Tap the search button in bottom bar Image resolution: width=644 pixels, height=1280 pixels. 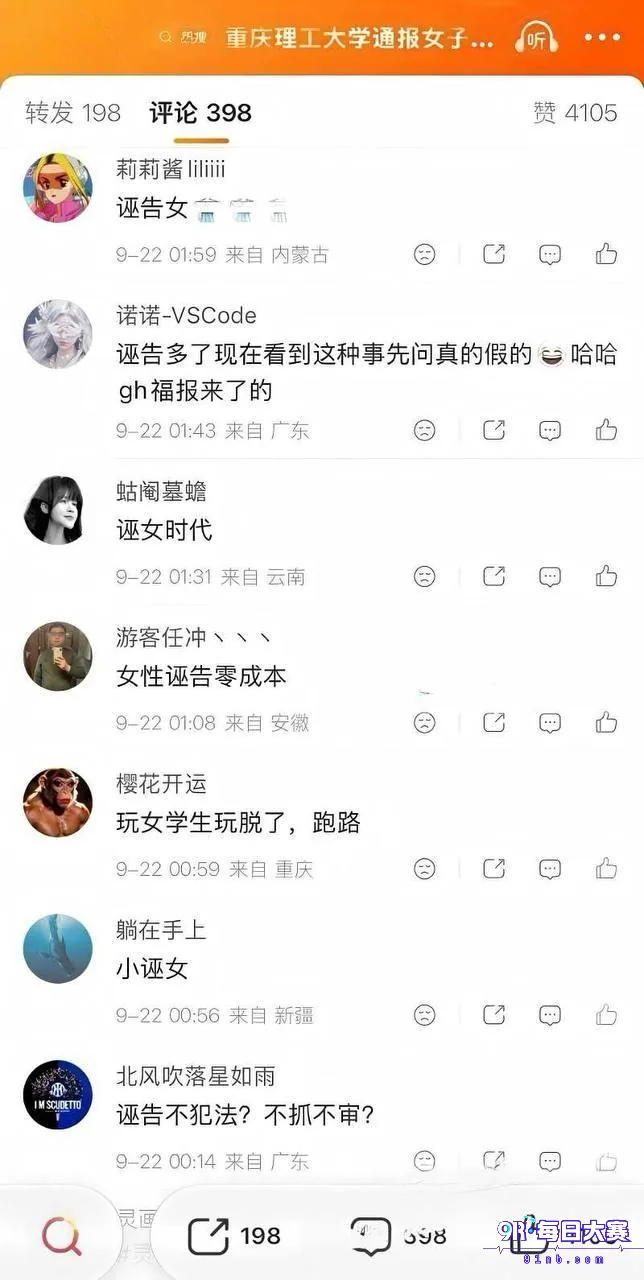pyautogui.click(x=62, y=1237)
